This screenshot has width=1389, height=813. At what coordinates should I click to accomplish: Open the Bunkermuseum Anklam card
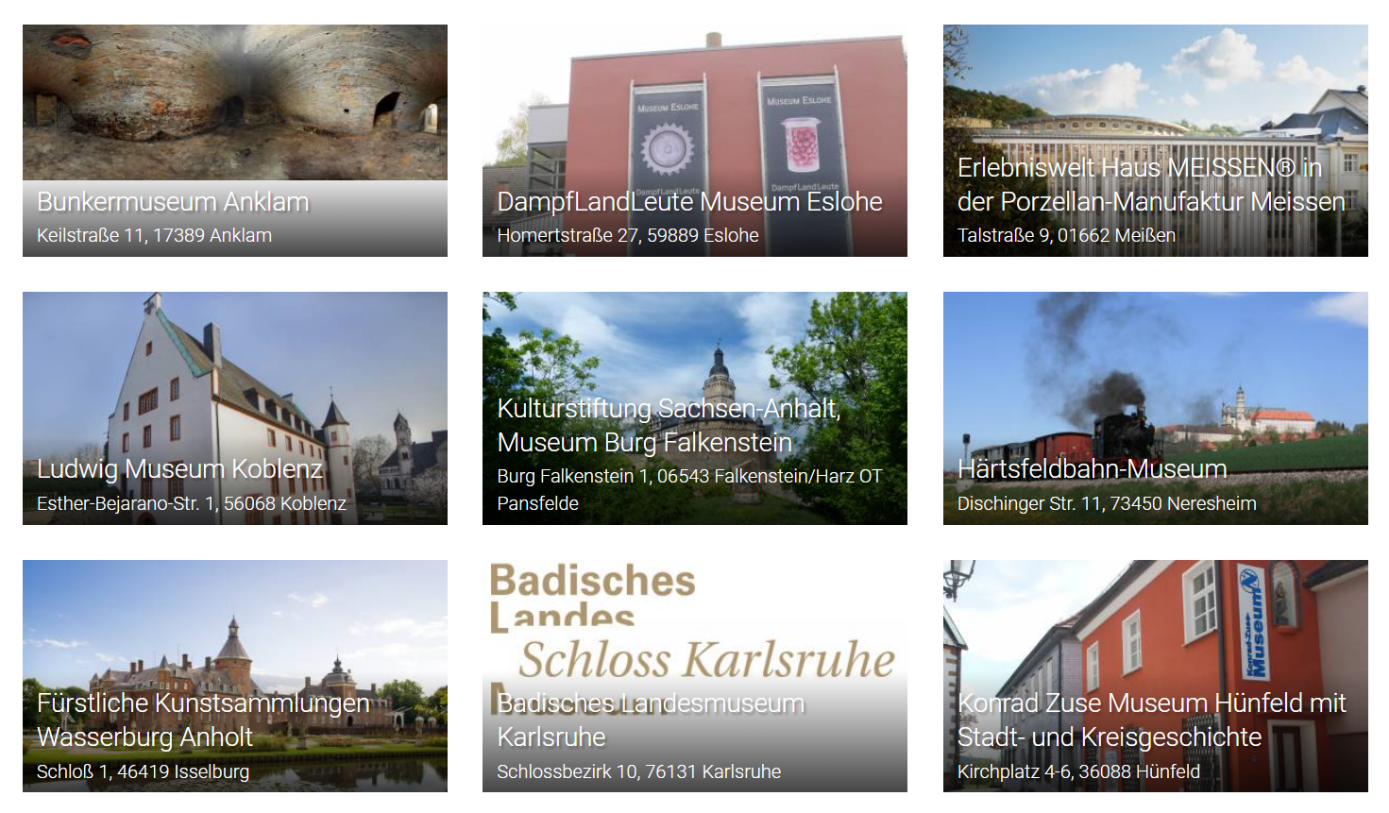[x=235, y=141]
